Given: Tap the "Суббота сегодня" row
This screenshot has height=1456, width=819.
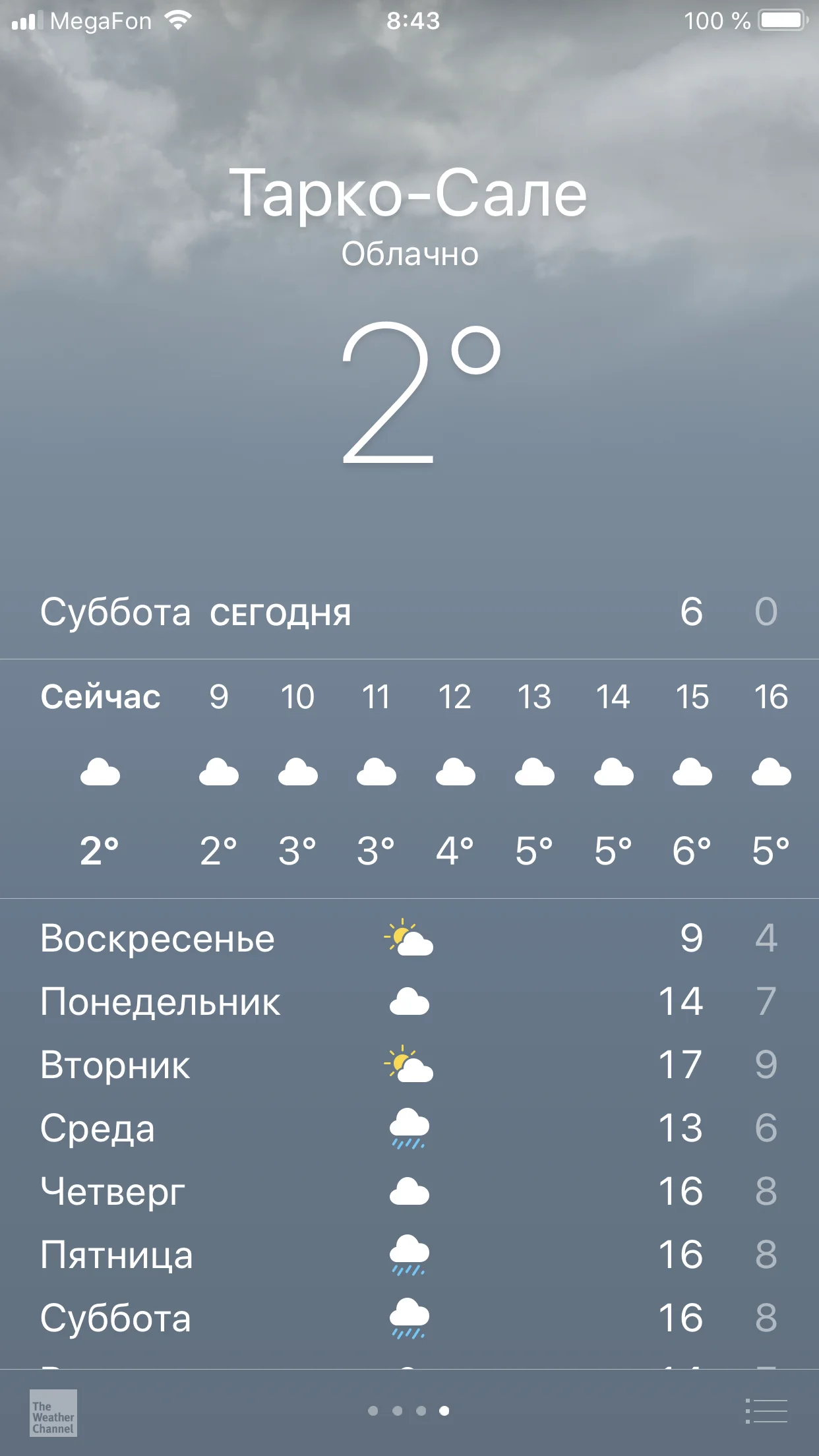Looking at the screenshot, I should pyautogui.click(x=409, y=612).
